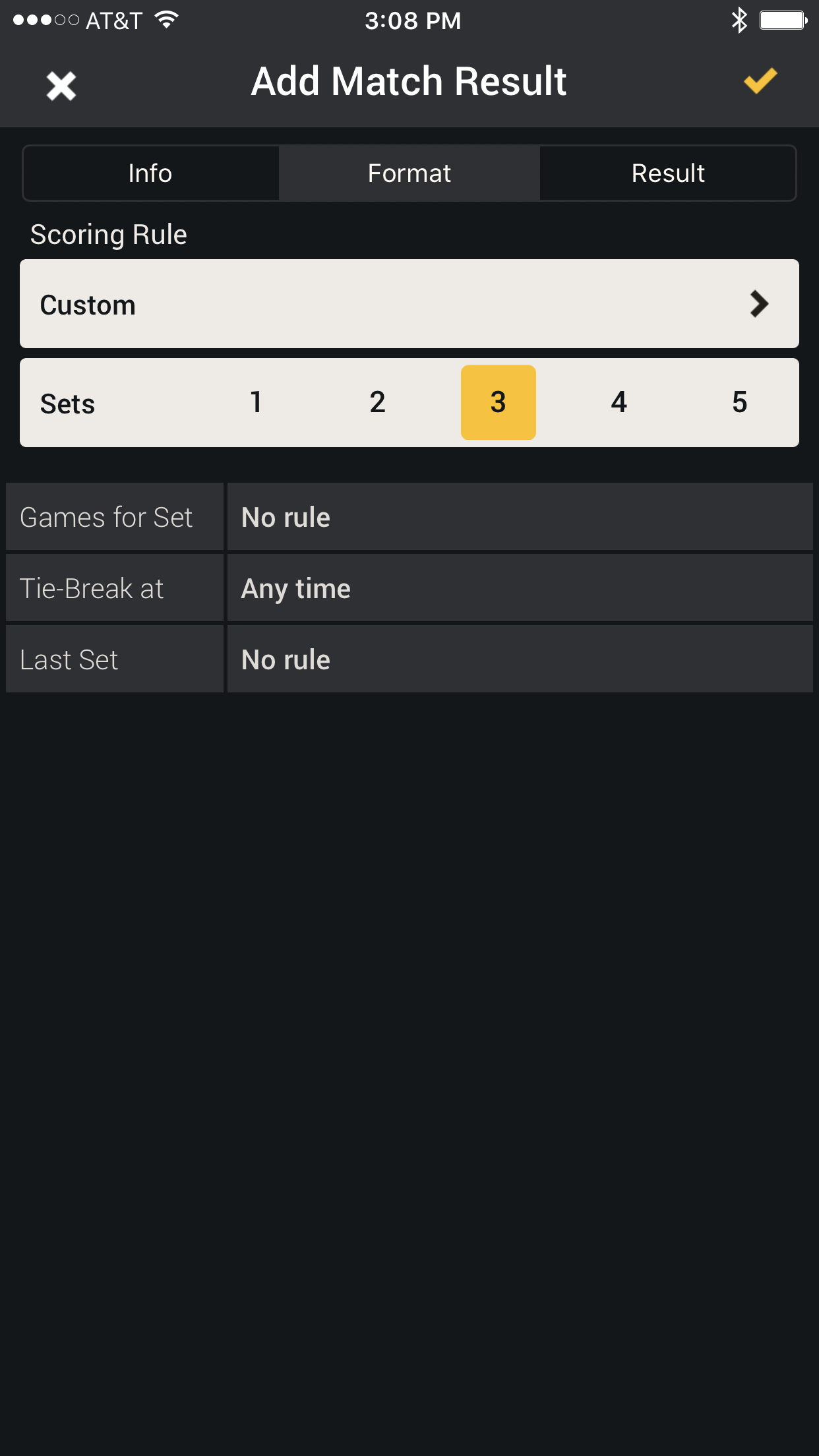Close the Add Match Result screen
This screenshot has height=1456, width=819.
61,86
